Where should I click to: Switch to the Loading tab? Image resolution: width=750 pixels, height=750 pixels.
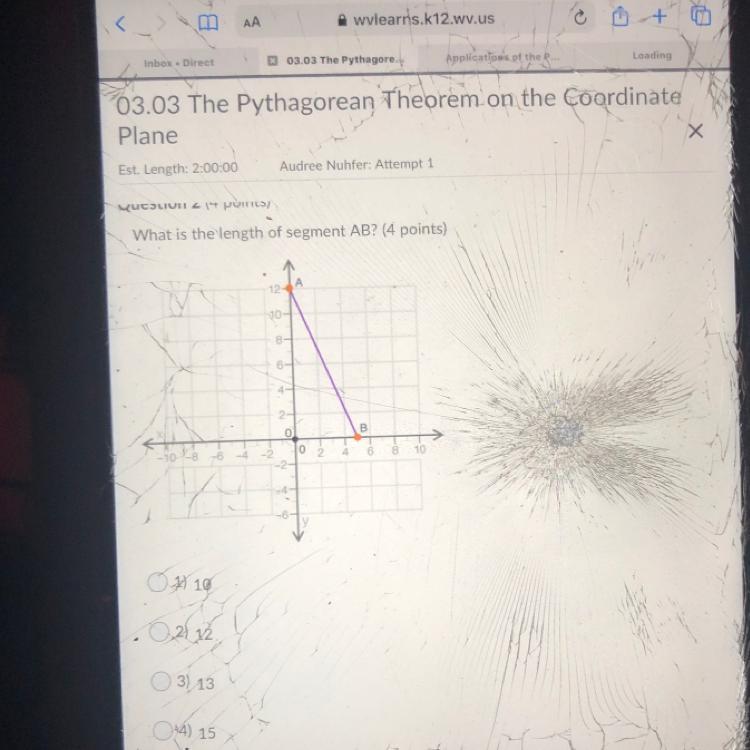651,55
